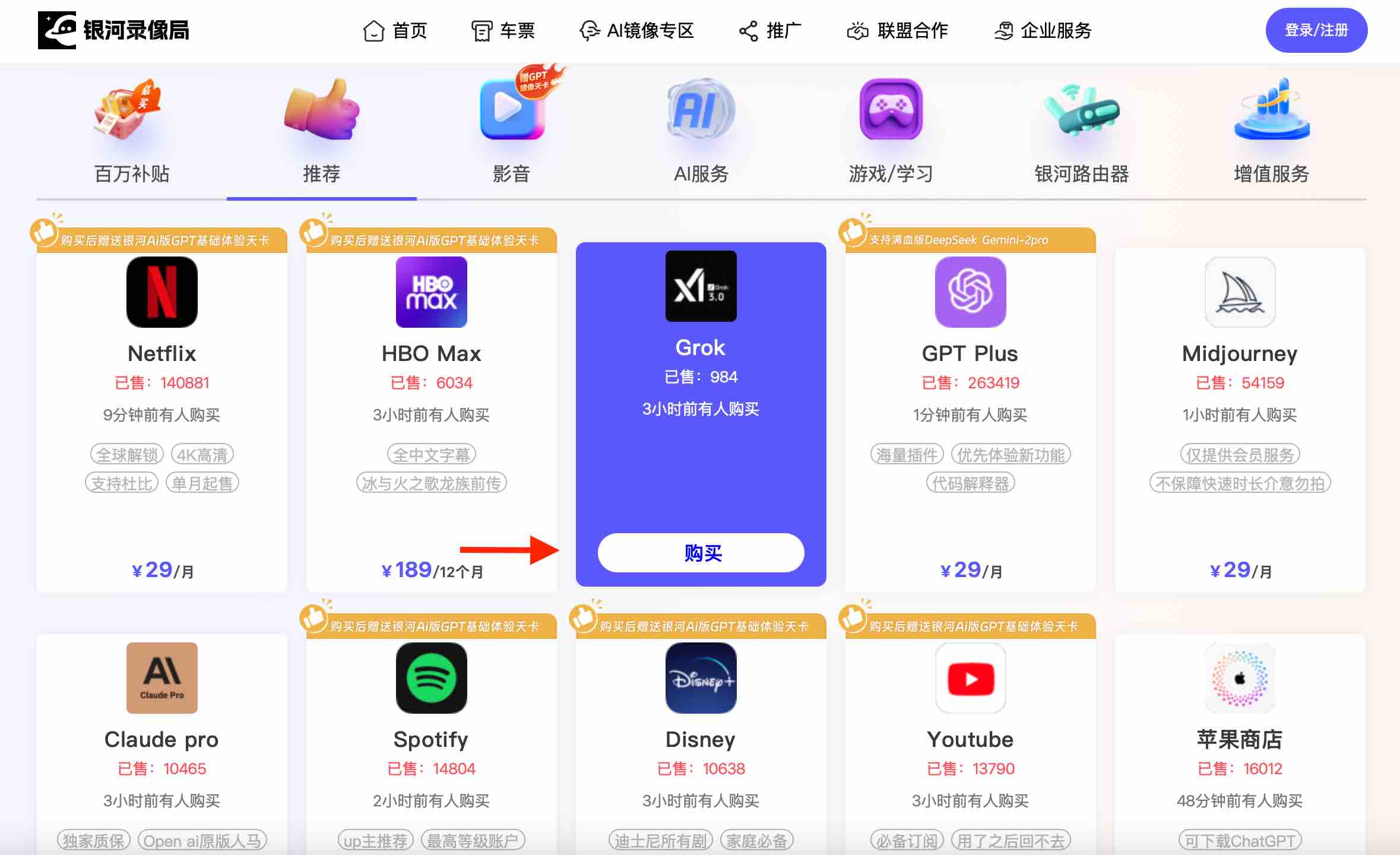Open 联盟合作 page

[897, 30]
